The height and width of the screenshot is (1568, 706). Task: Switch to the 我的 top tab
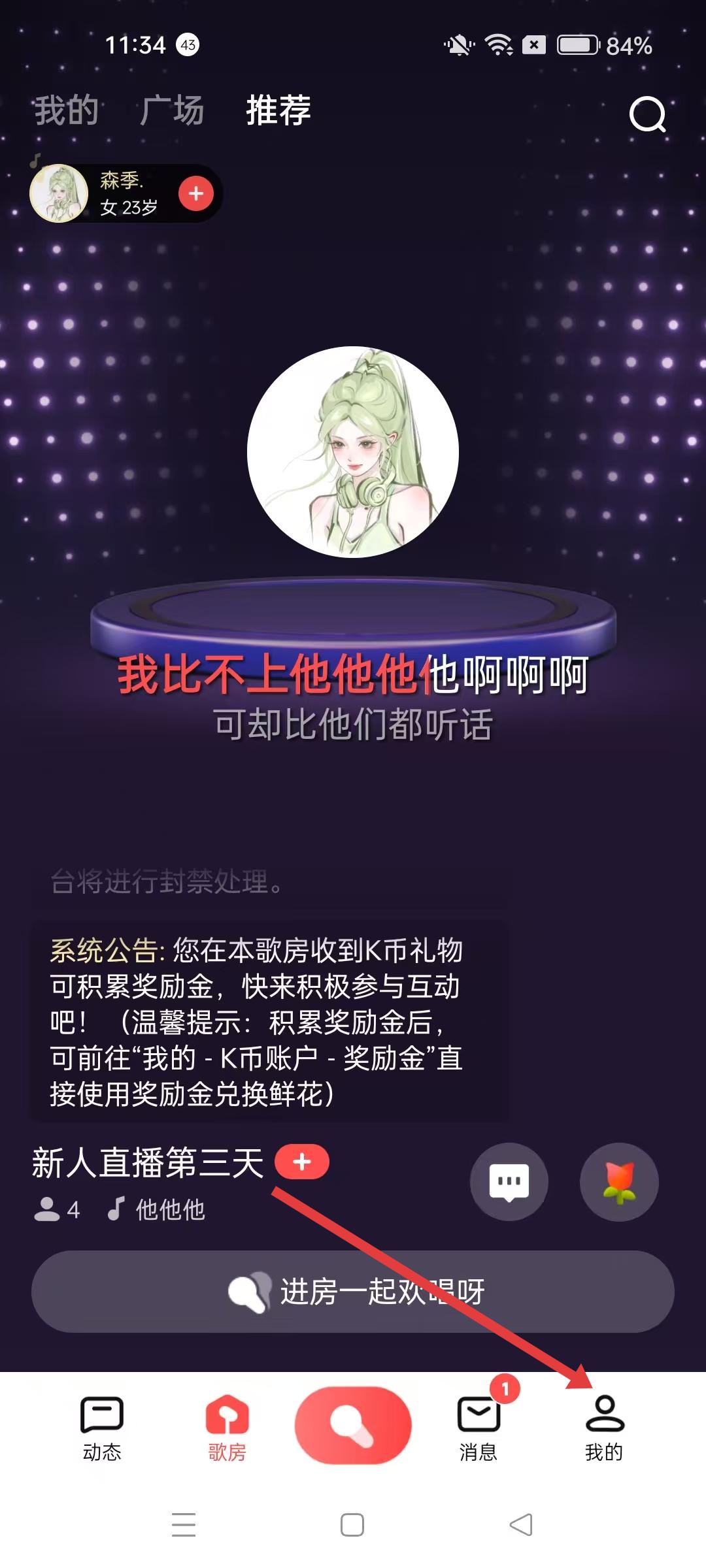(66, 110)
